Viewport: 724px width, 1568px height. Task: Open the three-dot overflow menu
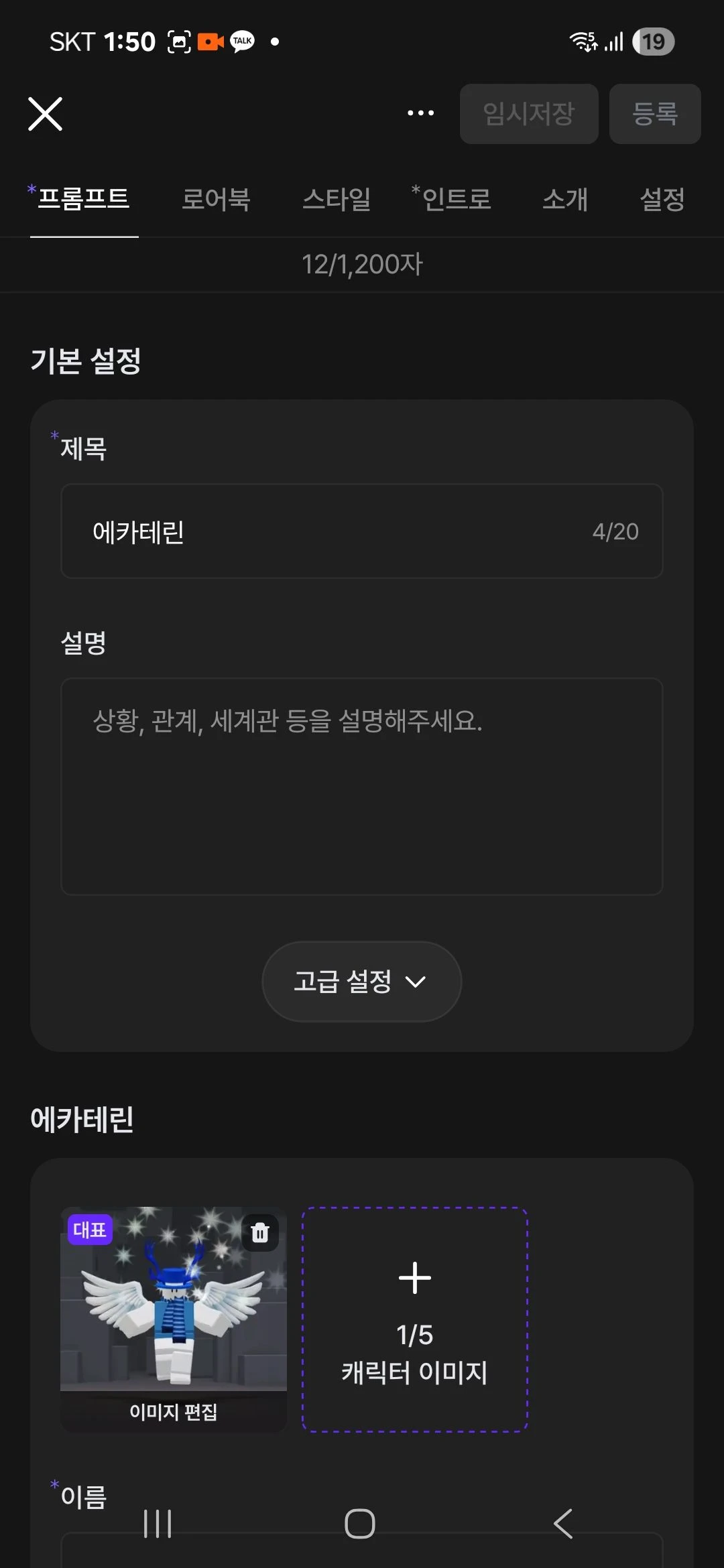[420, 113]
